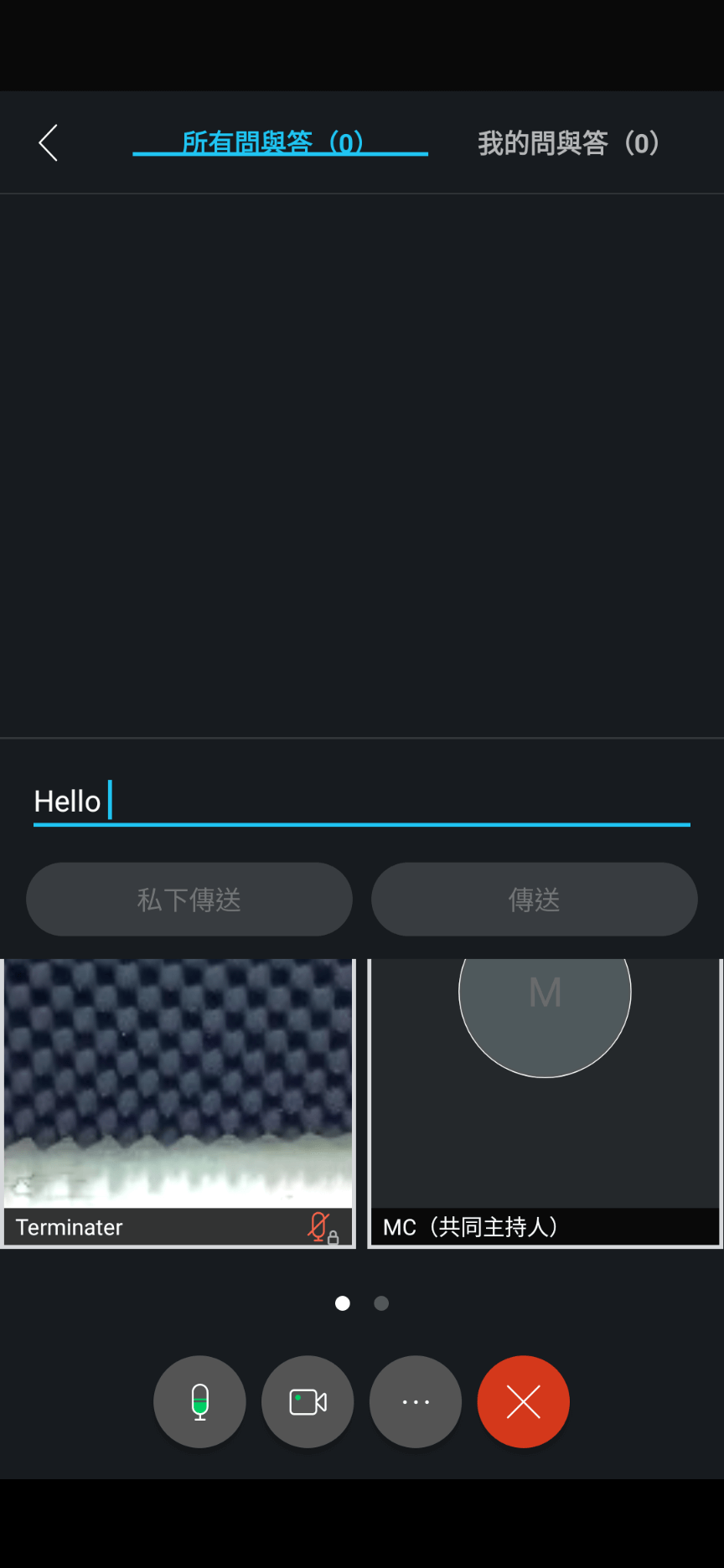Leave the meeting with the red X

pyautogui.click(x=524, y=1401)
